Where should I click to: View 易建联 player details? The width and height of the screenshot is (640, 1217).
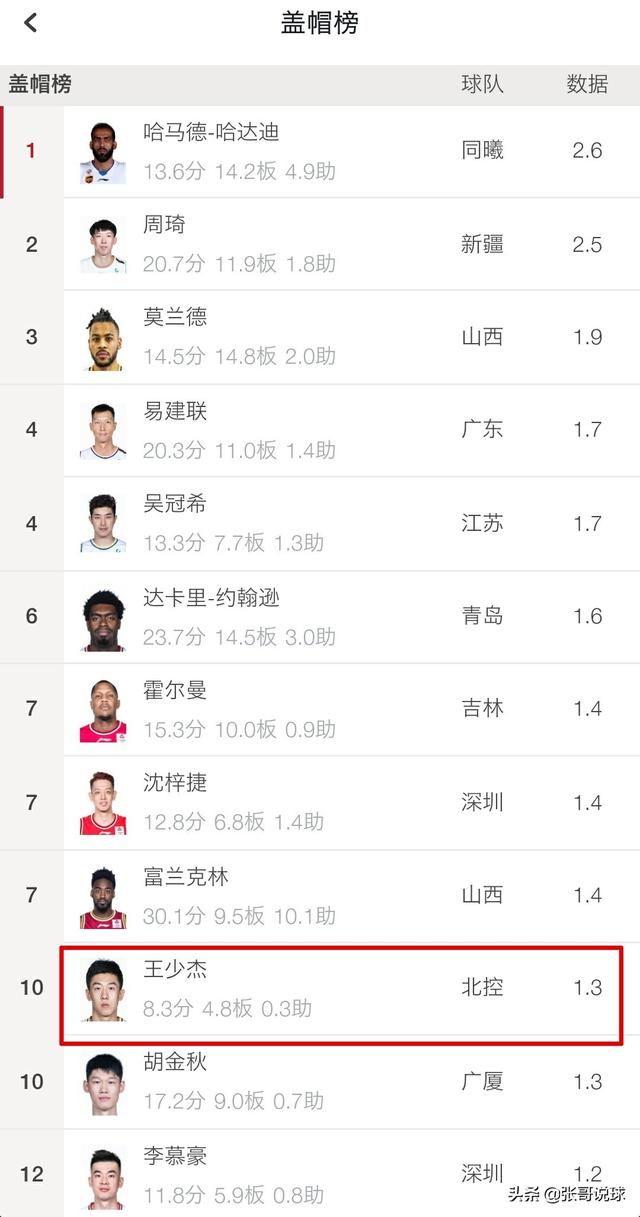click(x=320, y=430)
